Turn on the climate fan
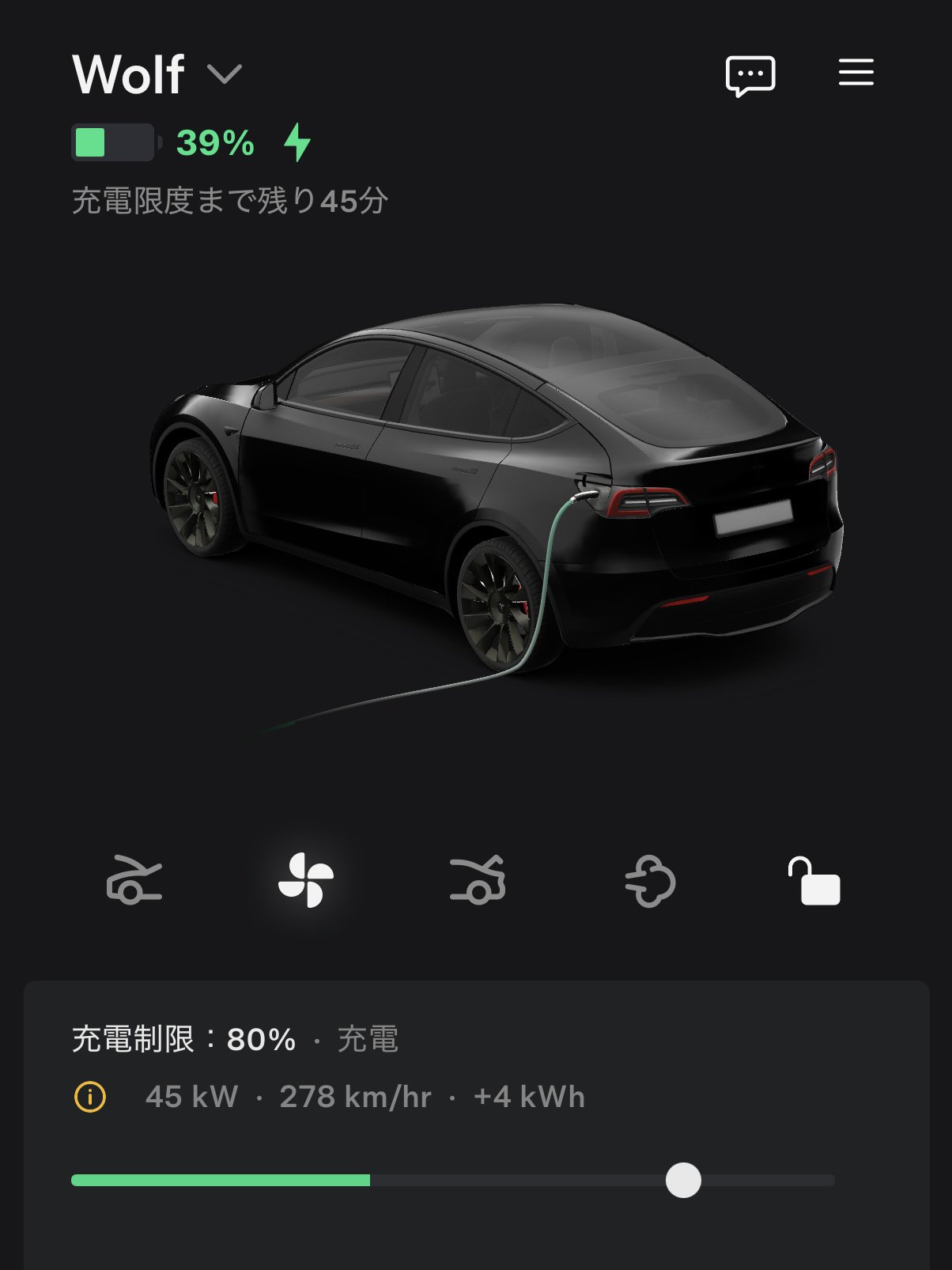Screen dimensions: 952x1270 306,880
